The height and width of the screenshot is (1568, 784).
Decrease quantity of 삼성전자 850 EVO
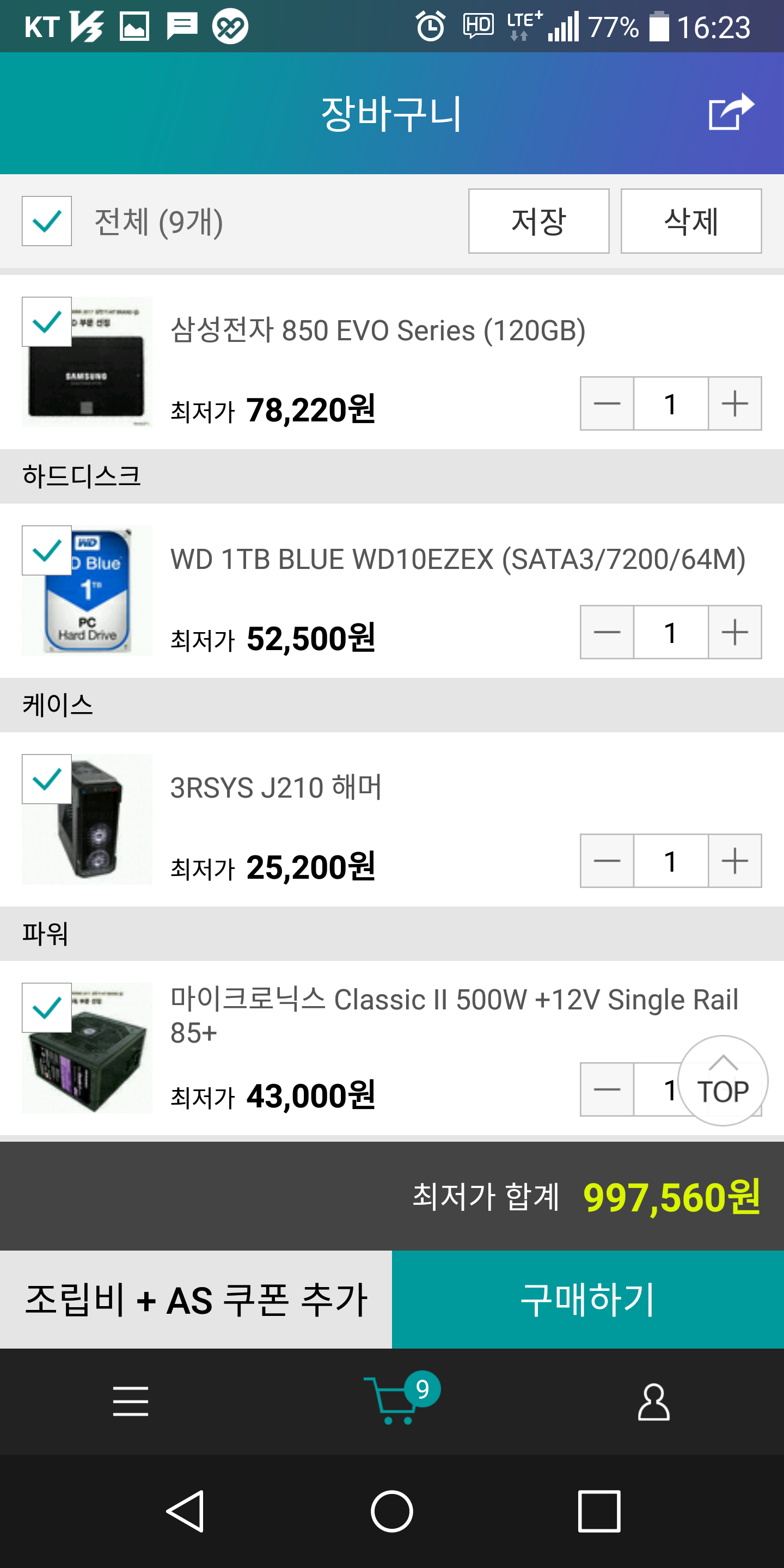[607, 403]
